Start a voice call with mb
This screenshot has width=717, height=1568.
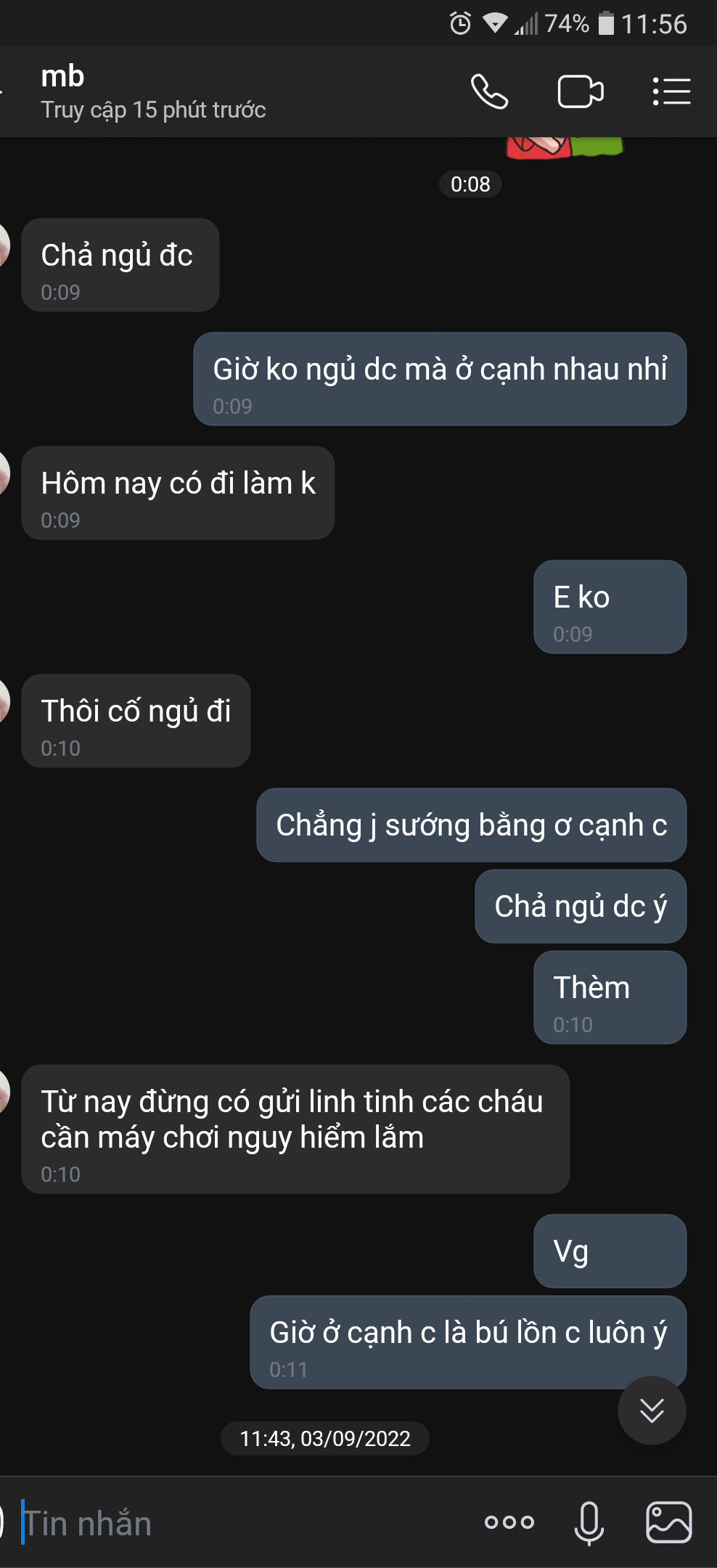pos(489,91)
